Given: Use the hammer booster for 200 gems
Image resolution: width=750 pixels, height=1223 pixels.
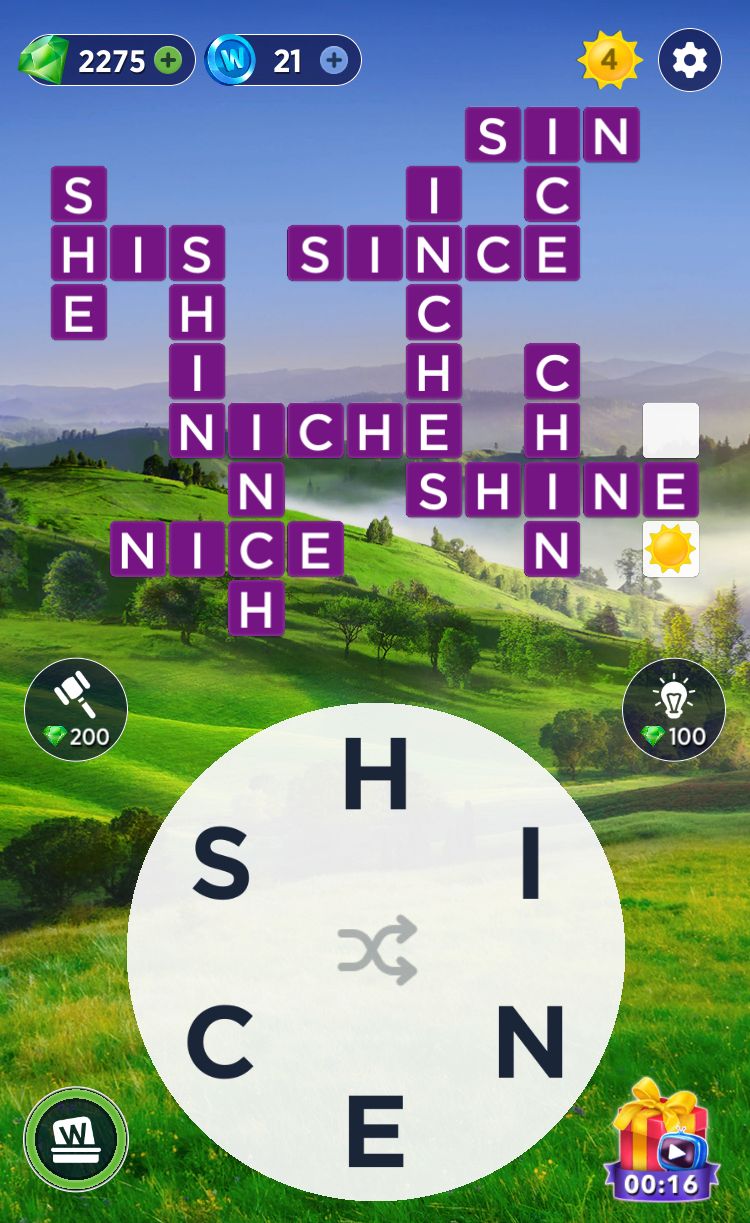Looking at the screenshot, I should (x=76, y=709).
